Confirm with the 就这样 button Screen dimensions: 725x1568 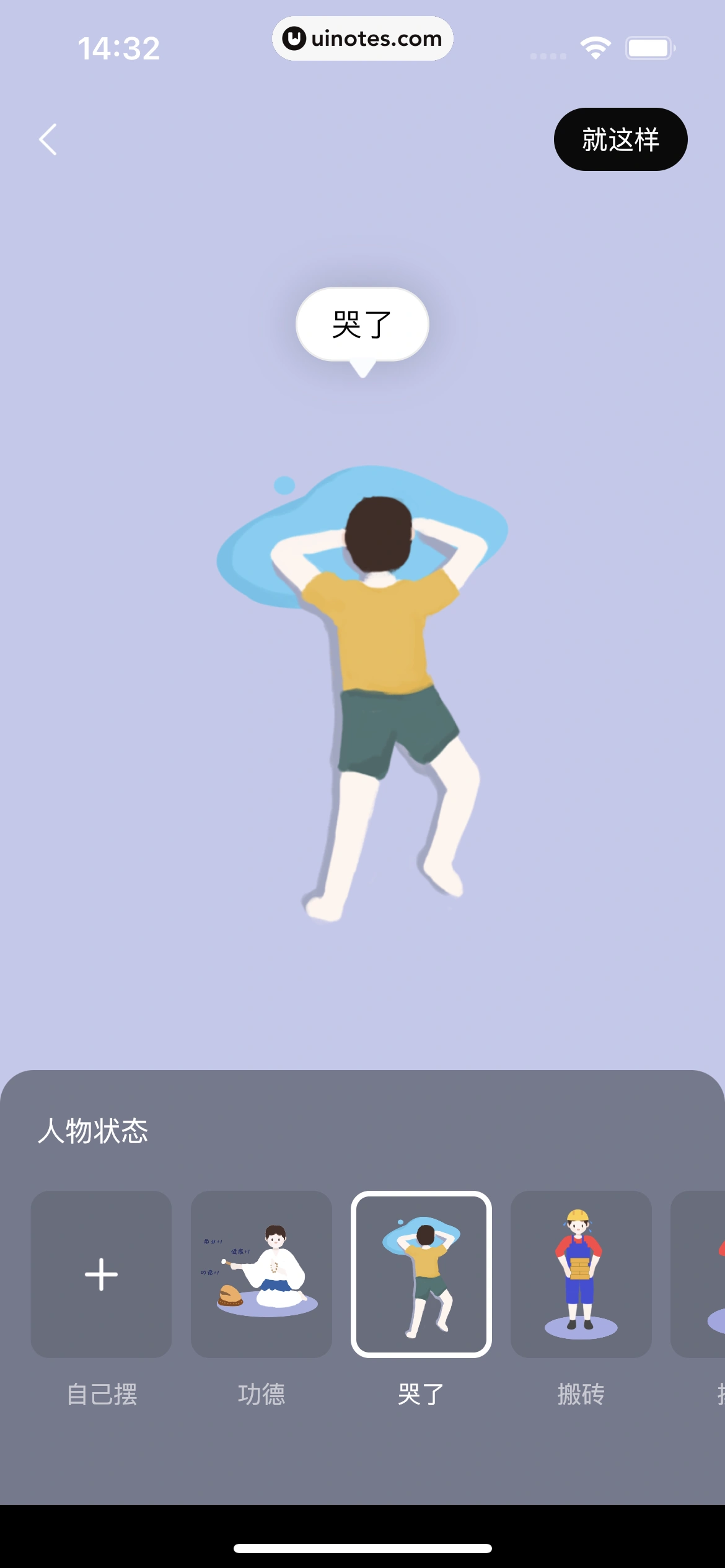click(621, 140)
